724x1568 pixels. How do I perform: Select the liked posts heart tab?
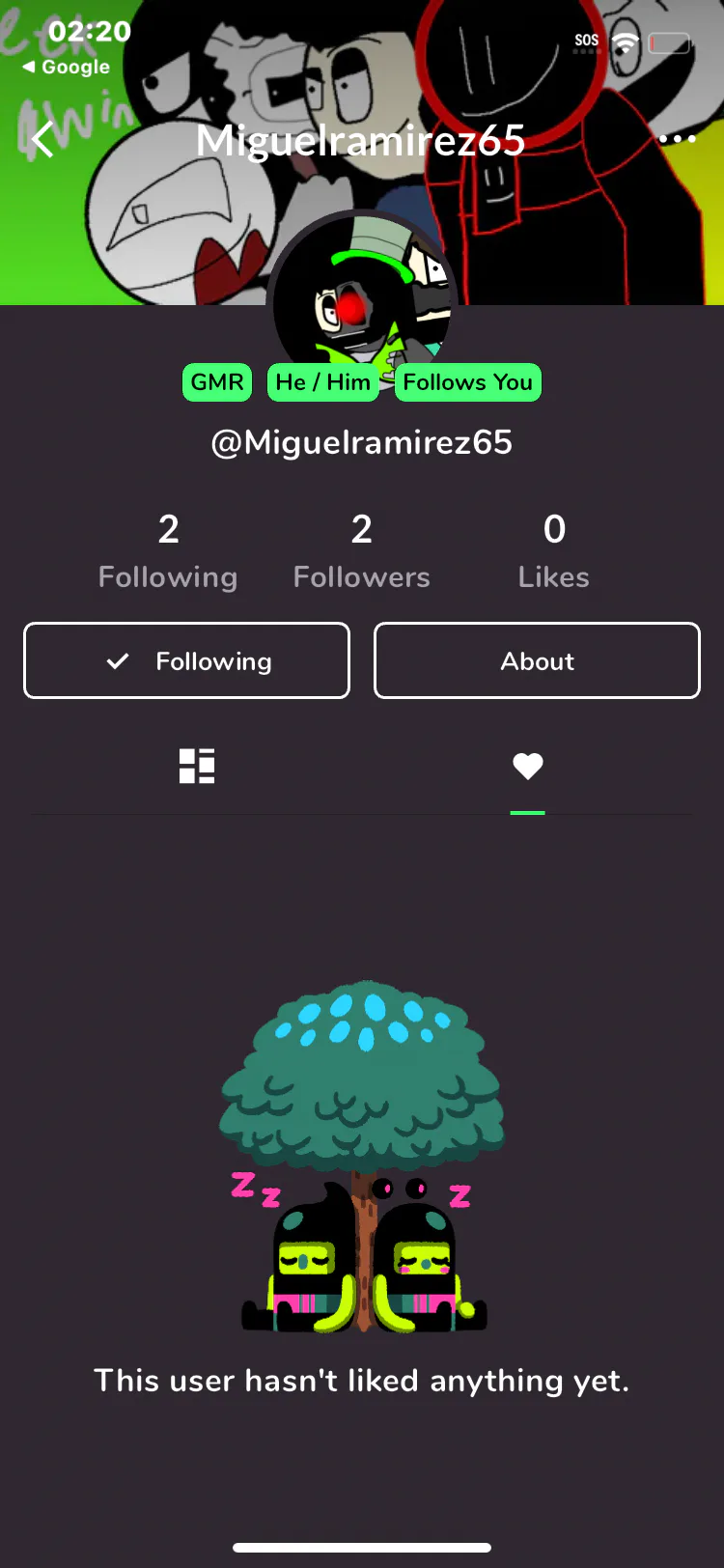coord(527,766)
